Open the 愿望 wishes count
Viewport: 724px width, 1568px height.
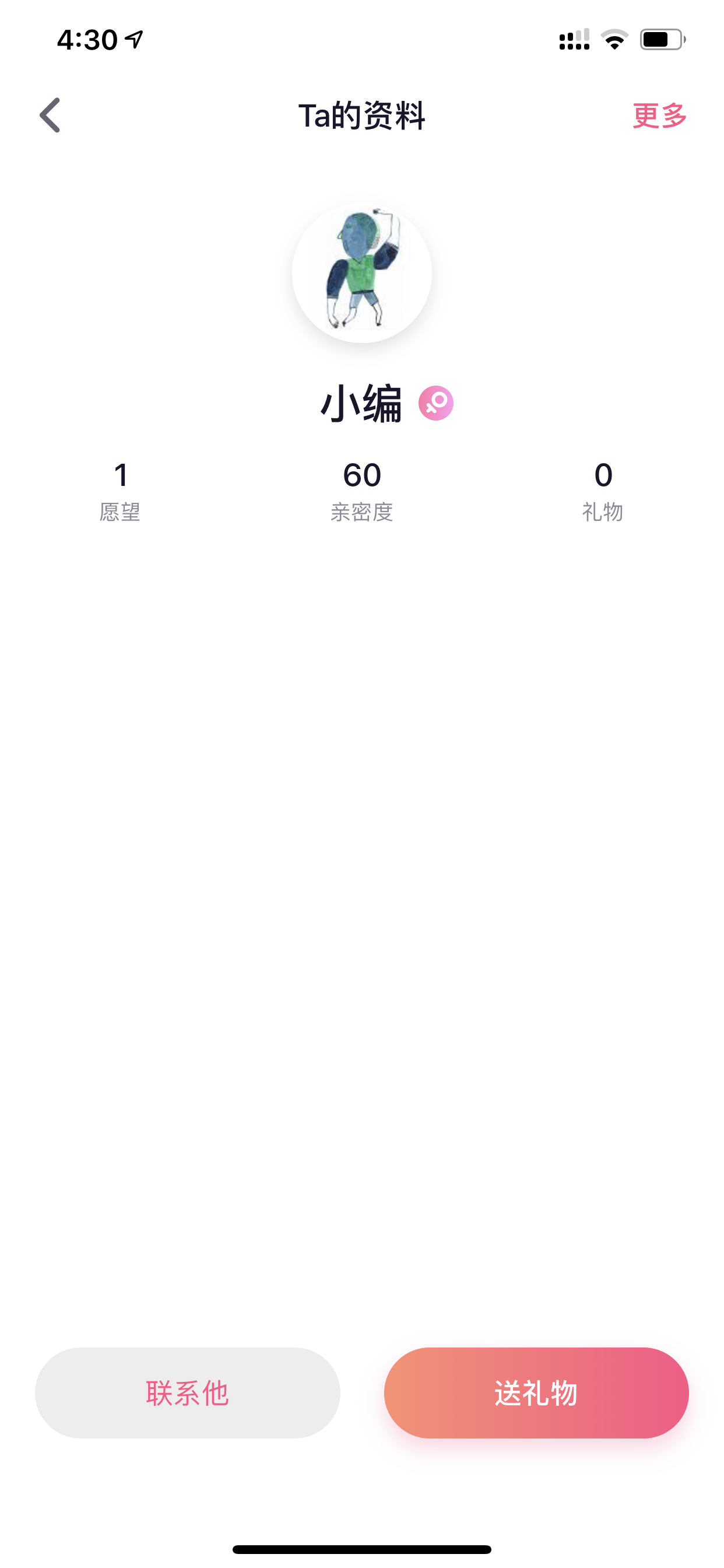[121, 492]
